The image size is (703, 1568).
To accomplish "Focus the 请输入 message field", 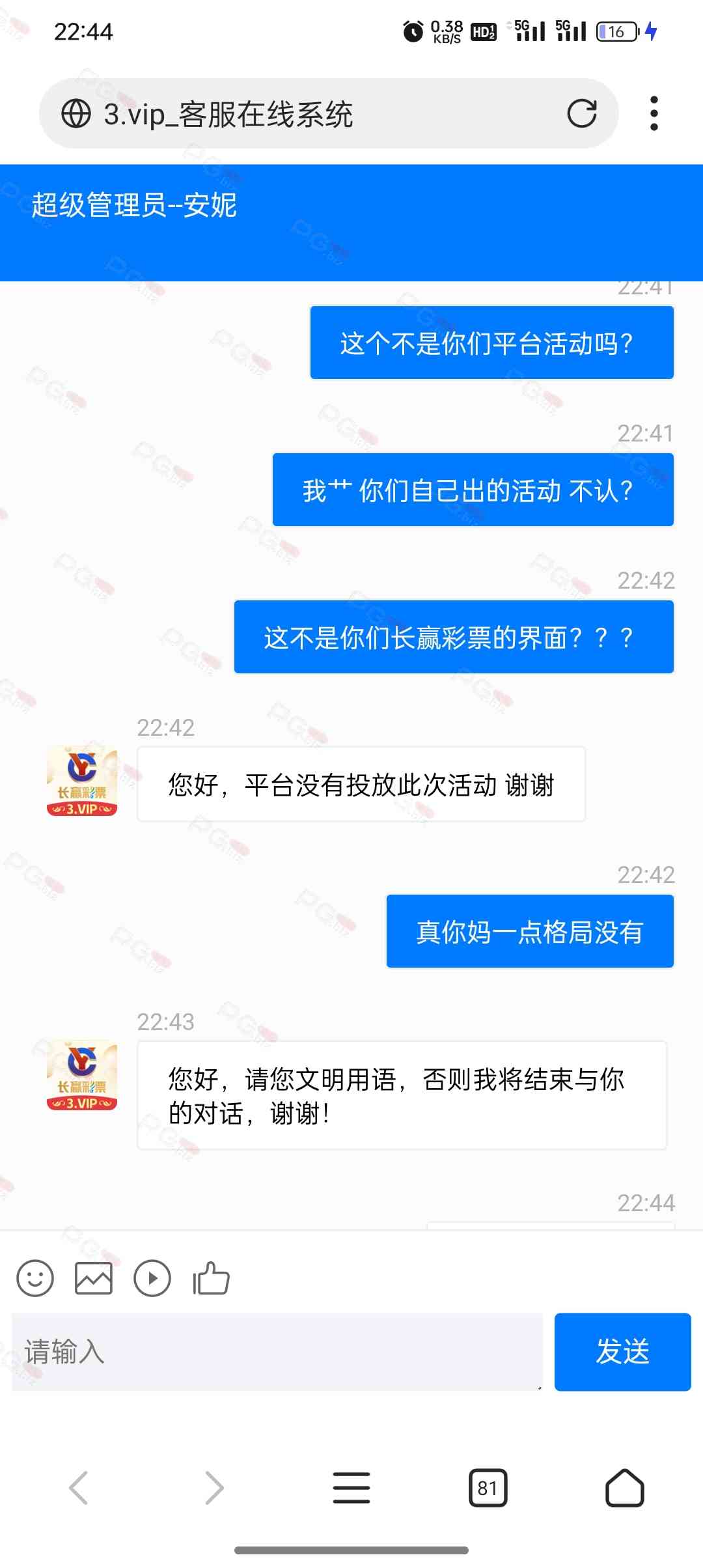I will pyautogui.click(x=277, y=1352).
